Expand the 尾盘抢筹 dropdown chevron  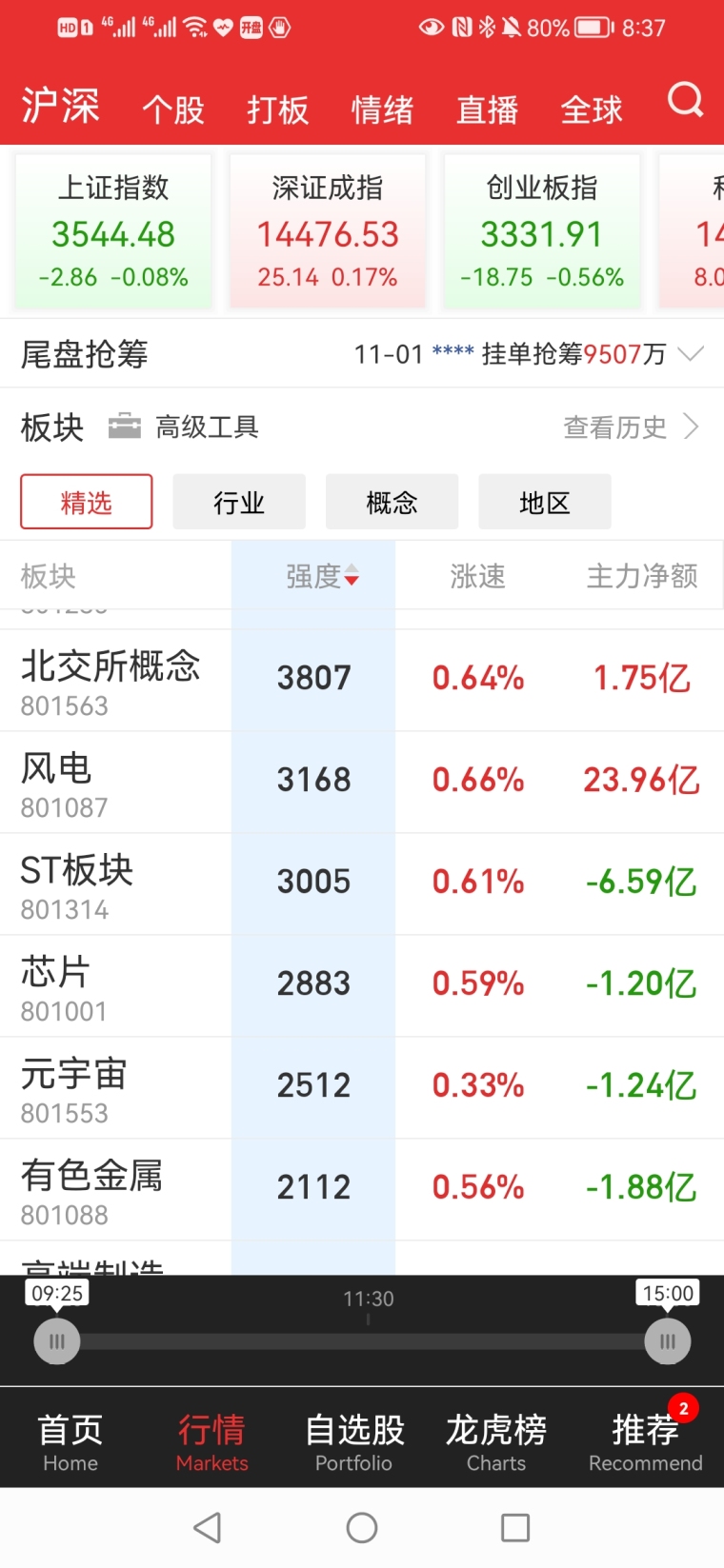(x=691, y=354)
